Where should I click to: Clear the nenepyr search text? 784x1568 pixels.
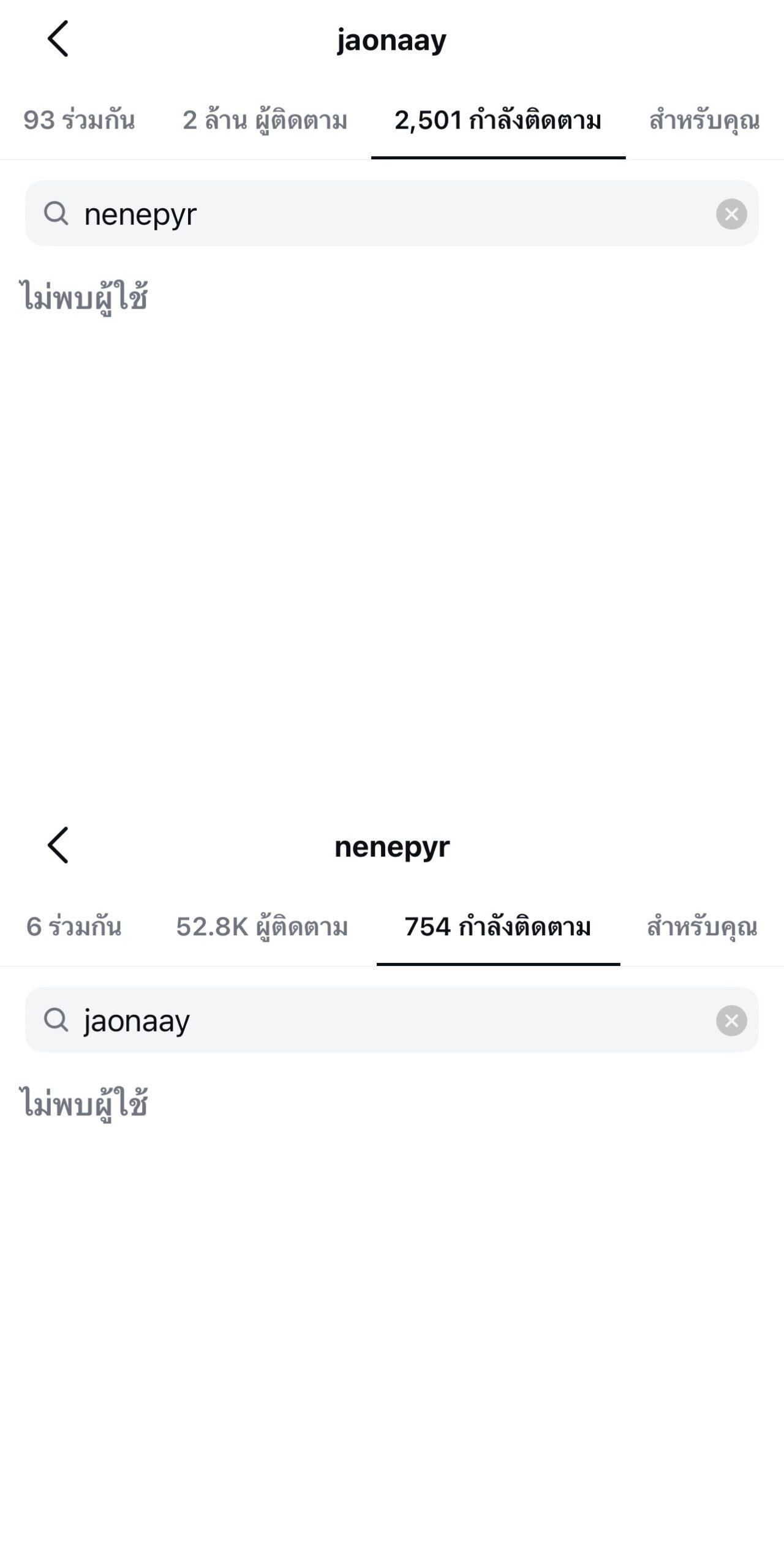tap(731, 214)
